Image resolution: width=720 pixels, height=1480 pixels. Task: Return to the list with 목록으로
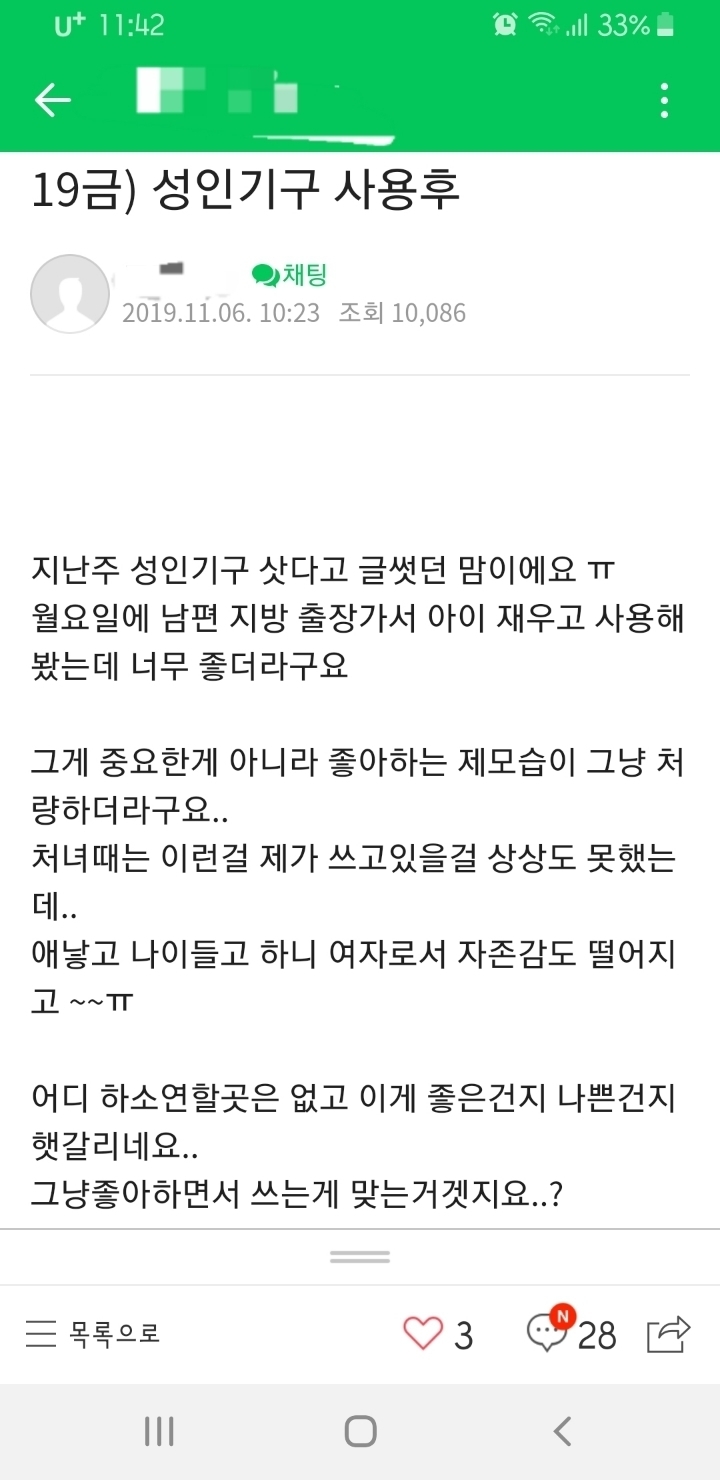[92, 1333]
